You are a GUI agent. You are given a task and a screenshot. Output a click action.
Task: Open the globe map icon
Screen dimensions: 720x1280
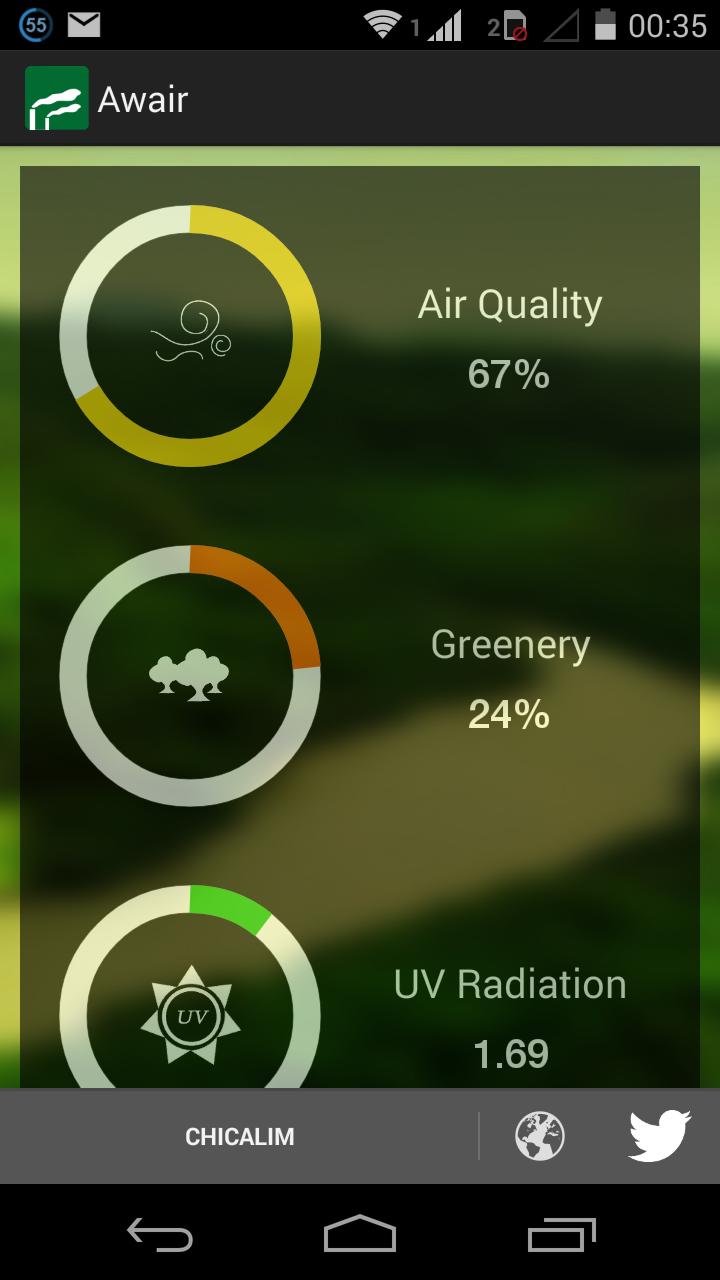[x=540, y=1136]
